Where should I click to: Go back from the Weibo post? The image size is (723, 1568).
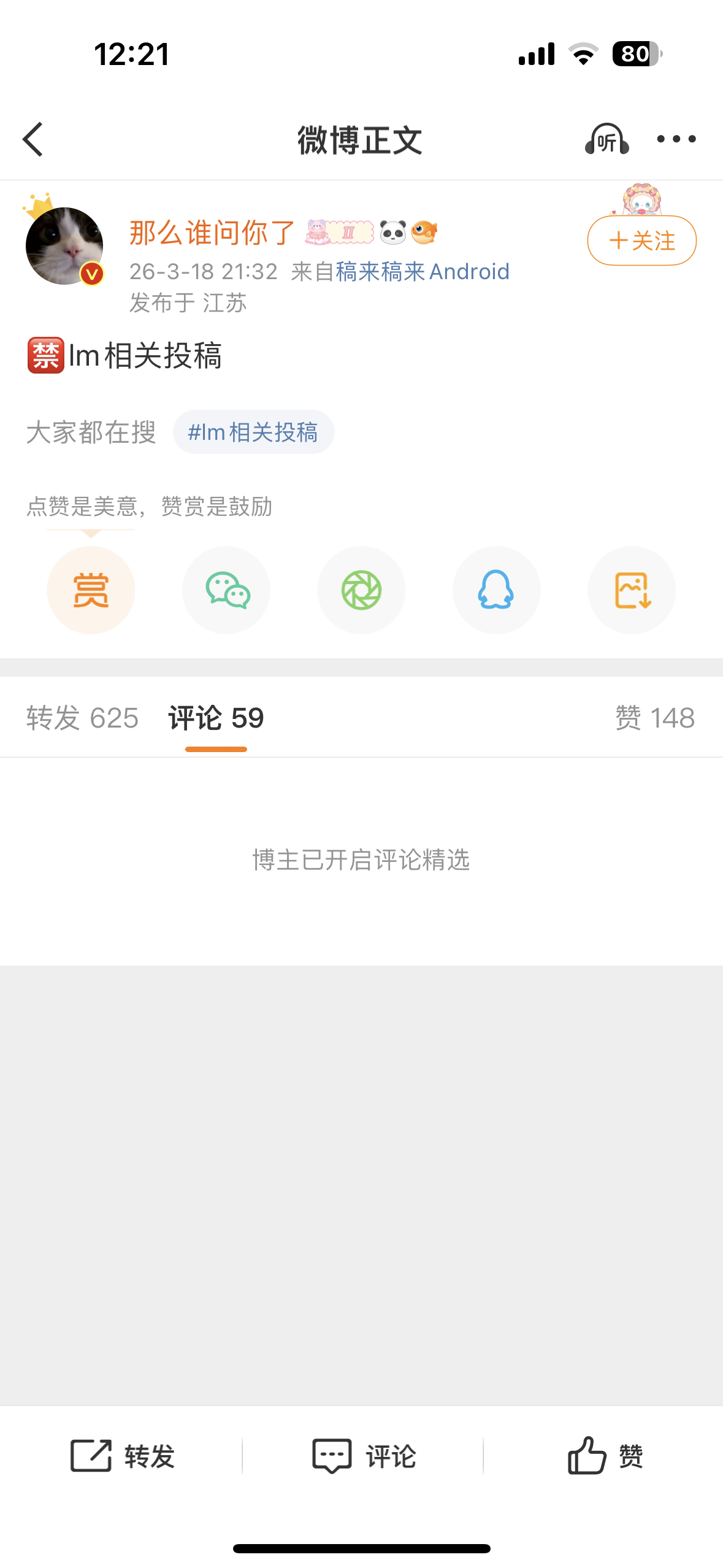33,139
